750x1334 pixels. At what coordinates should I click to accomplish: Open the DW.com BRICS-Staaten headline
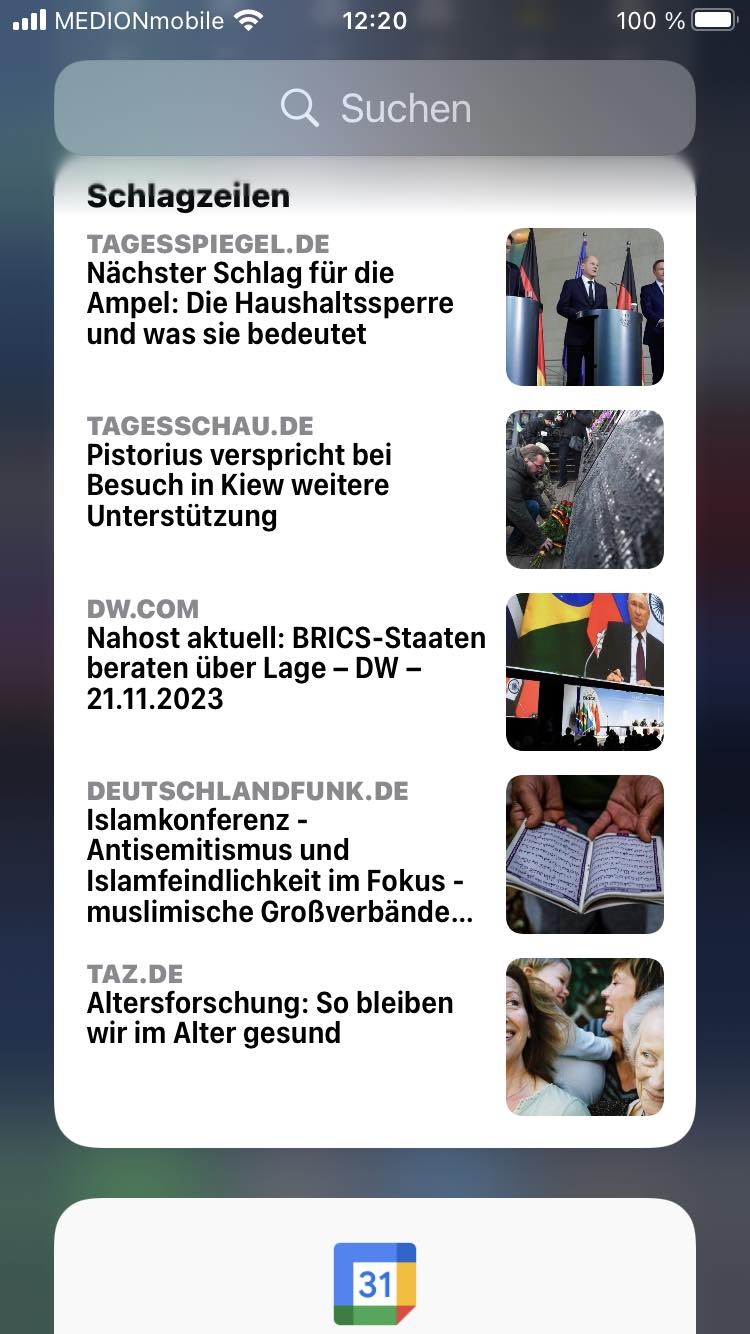[x=286, y=668]
